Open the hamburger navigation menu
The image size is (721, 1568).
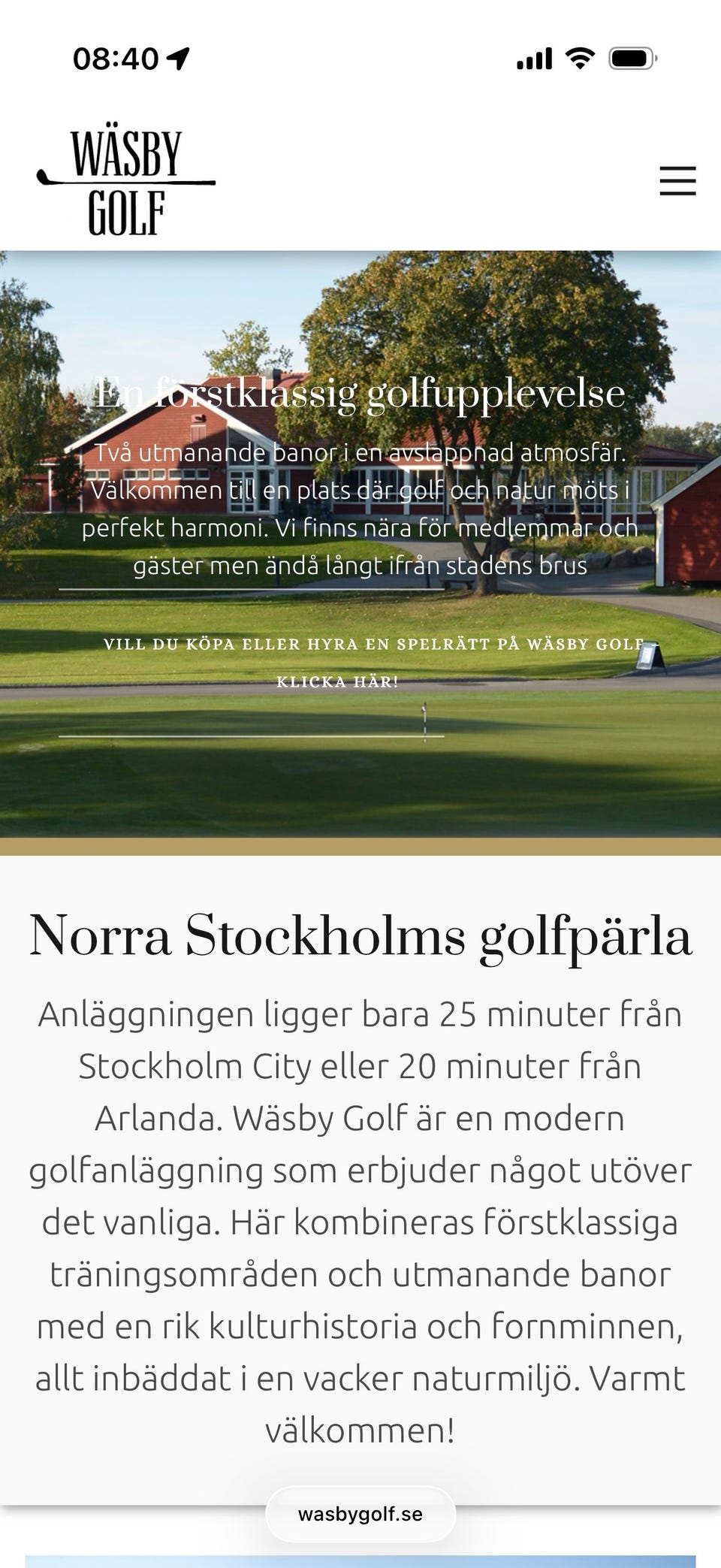click(x=677, y=181)
